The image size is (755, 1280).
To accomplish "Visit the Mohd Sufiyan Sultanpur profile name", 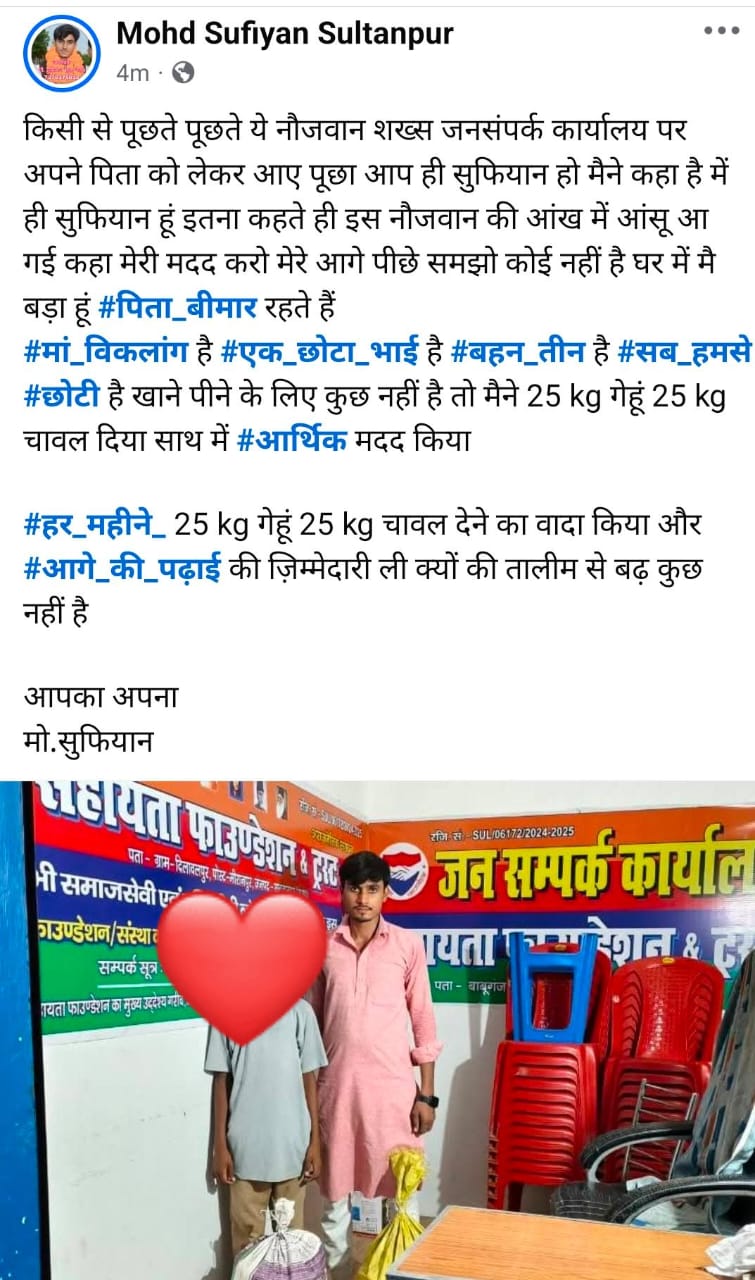I will point(285,33).
